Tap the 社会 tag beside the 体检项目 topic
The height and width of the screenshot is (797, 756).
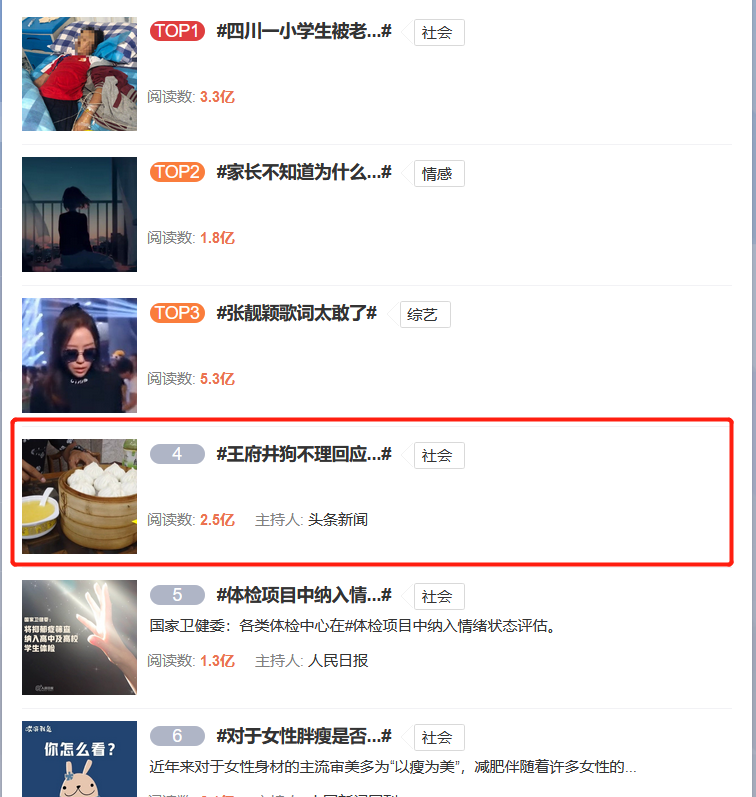[438, 597]
